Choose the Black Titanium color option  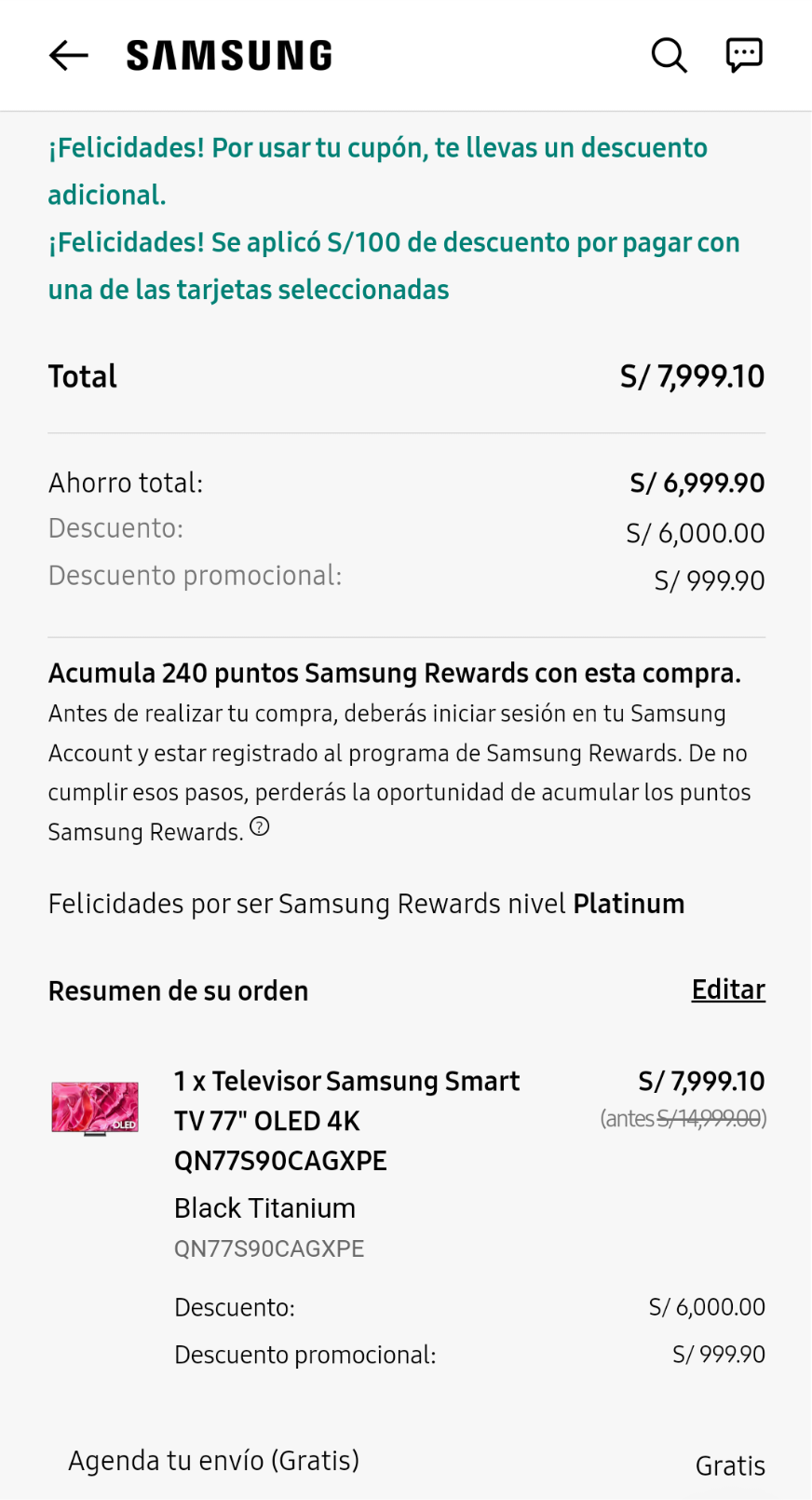(x=264, y=1207)
